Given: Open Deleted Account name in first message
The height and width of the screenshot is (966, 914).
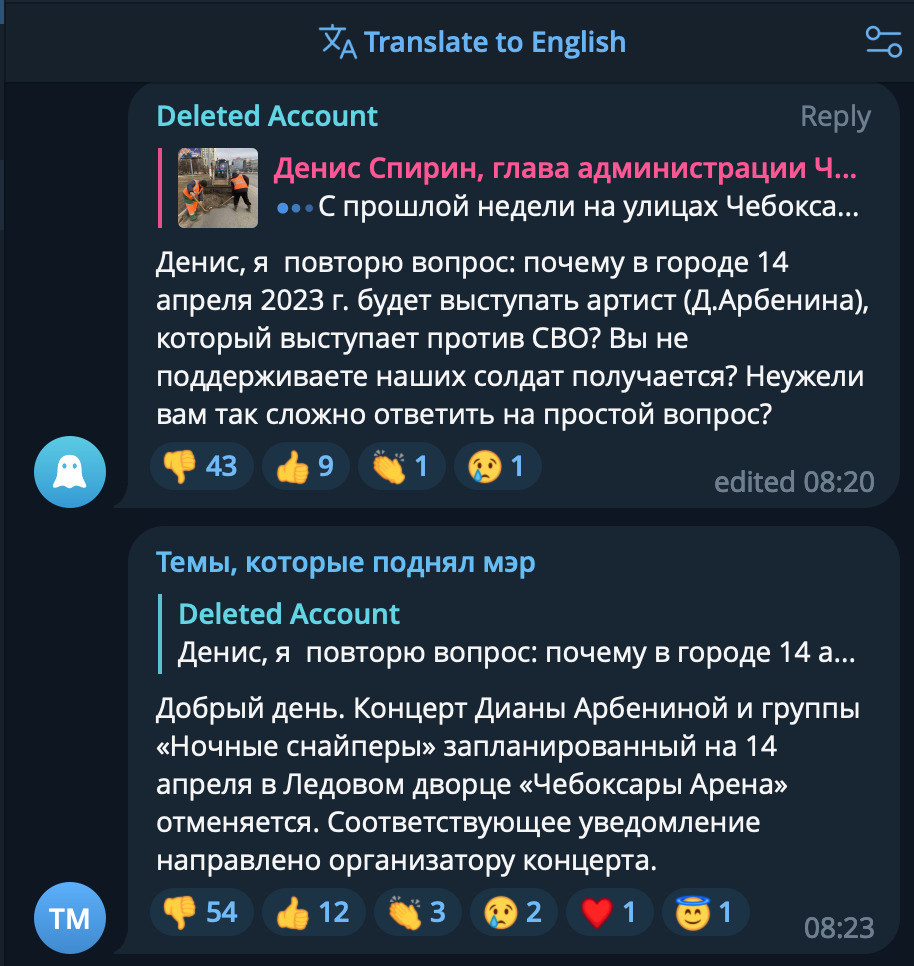Looking at the screenshot, I should pos(267,116).
